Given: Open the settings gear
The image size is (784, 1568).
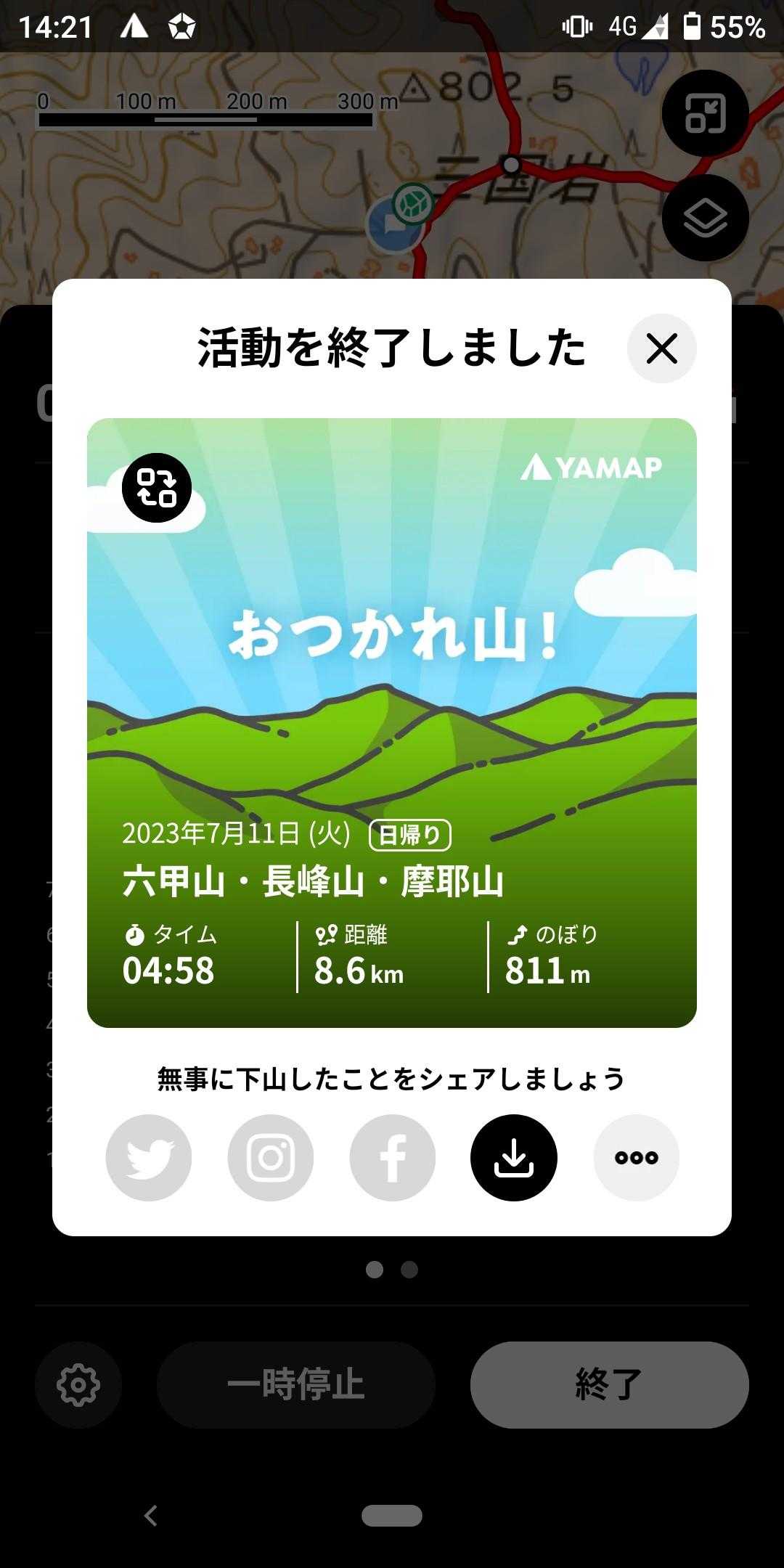Looking at the screenshot, I should 78,1384.
